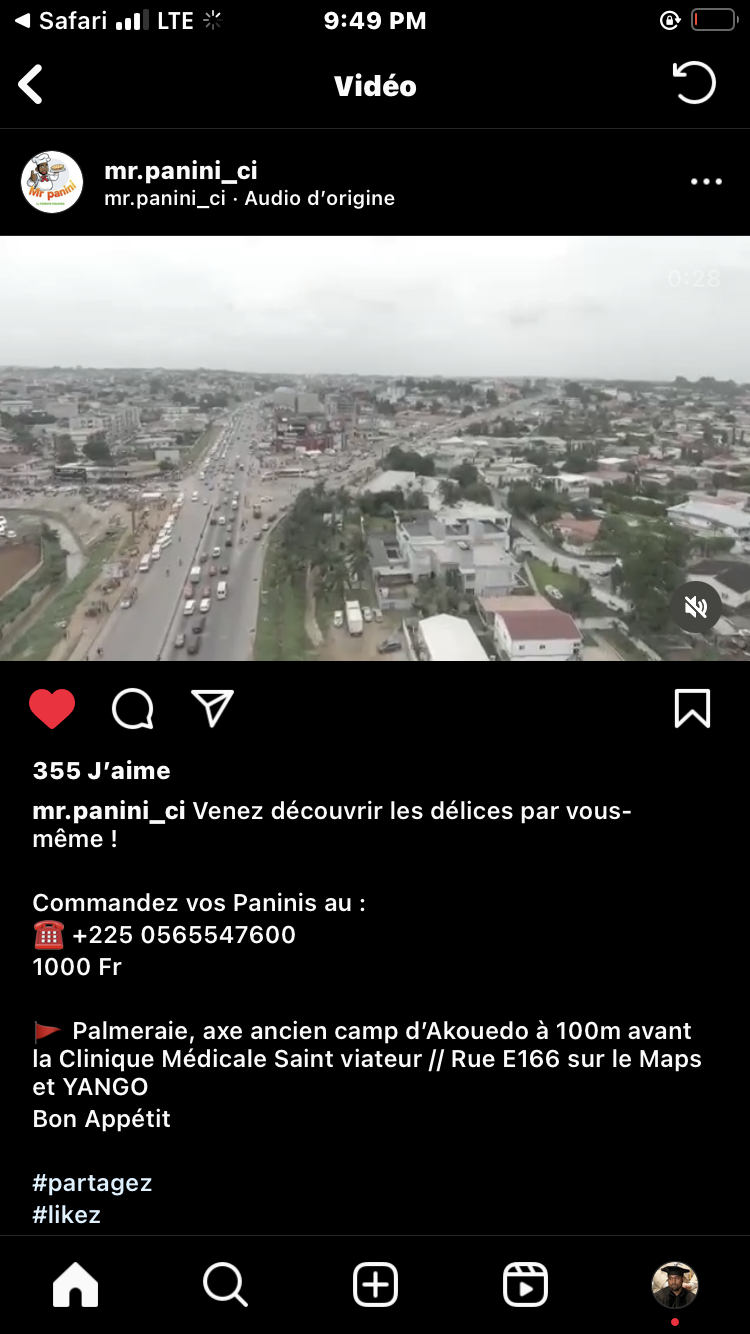The image size is (750, 1334).
Task: Share this post via direct message
Action: coord(212,709)
